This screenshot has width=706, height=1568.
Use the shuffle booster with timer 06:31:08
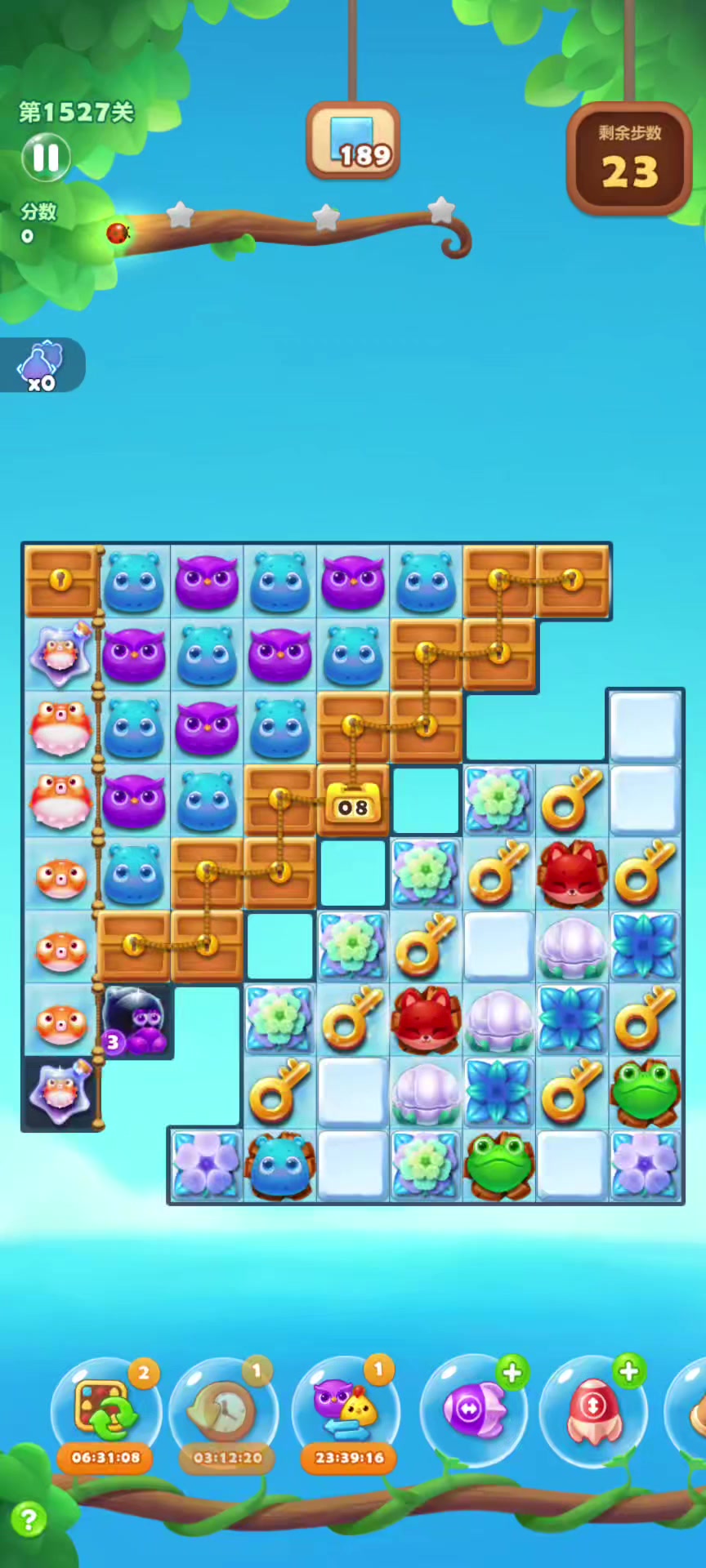106,1410
